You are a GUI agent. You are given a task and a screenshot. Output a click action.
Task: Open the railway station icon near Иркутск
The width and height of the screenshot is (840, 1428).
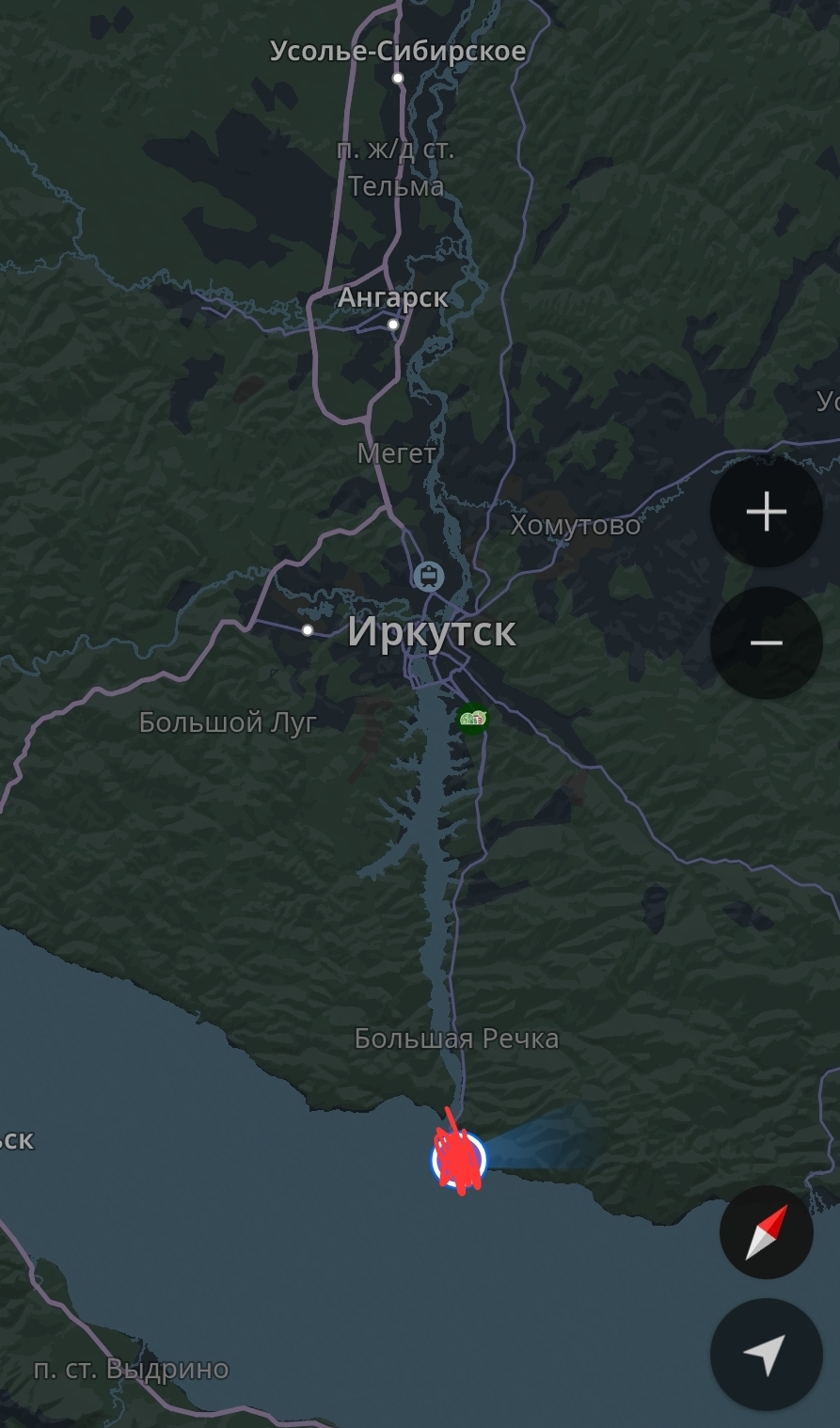coord(429,575)
